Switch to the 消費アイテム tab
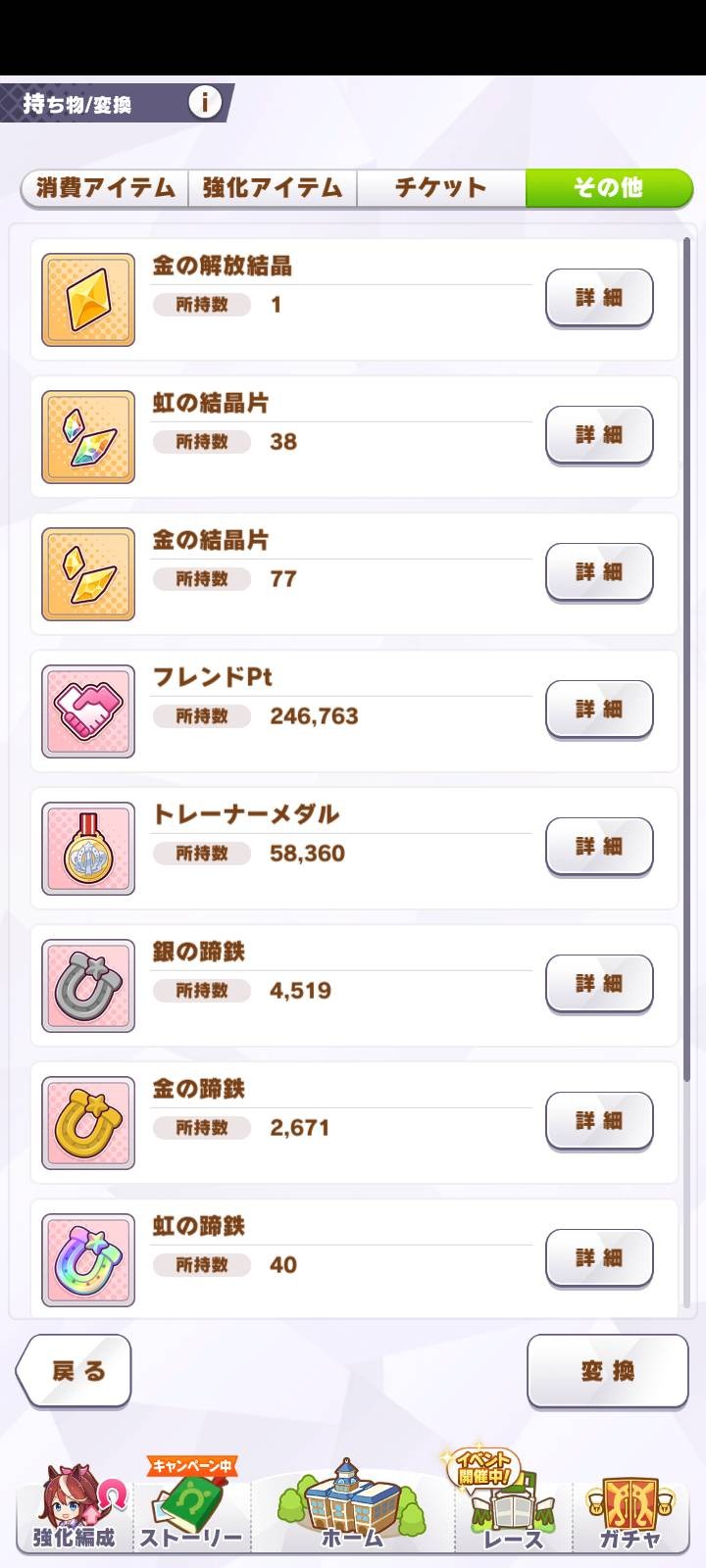 tap(104, 188)
